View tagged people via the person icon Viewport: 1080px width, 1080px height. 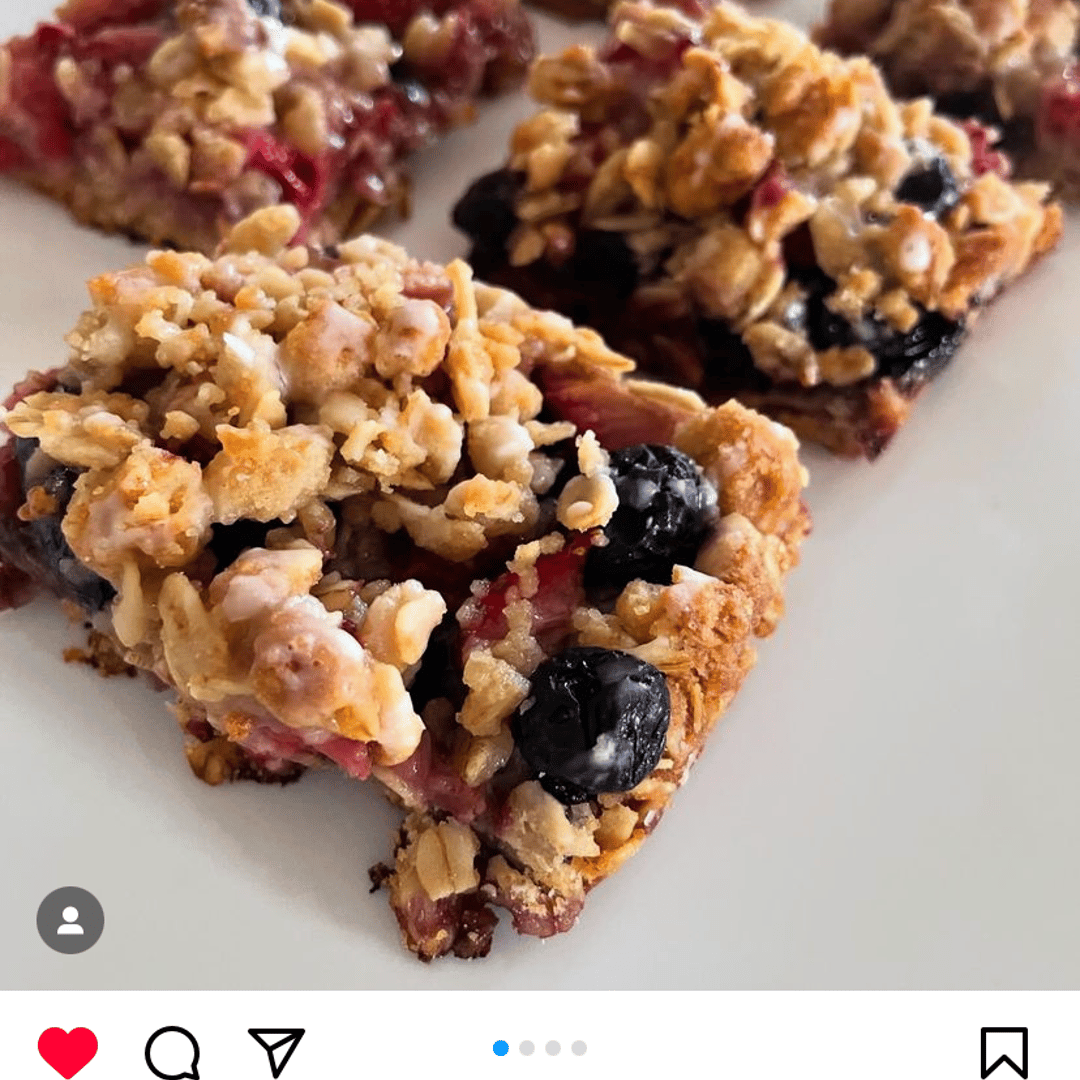coord(70,920)
